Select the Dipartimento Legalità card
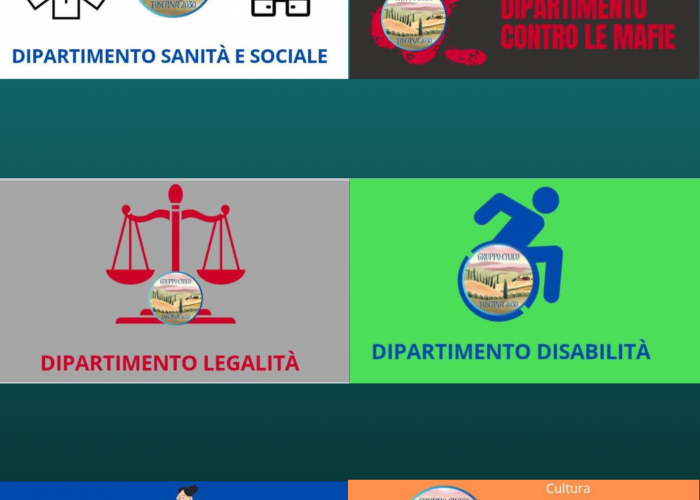 click(174, 281)
